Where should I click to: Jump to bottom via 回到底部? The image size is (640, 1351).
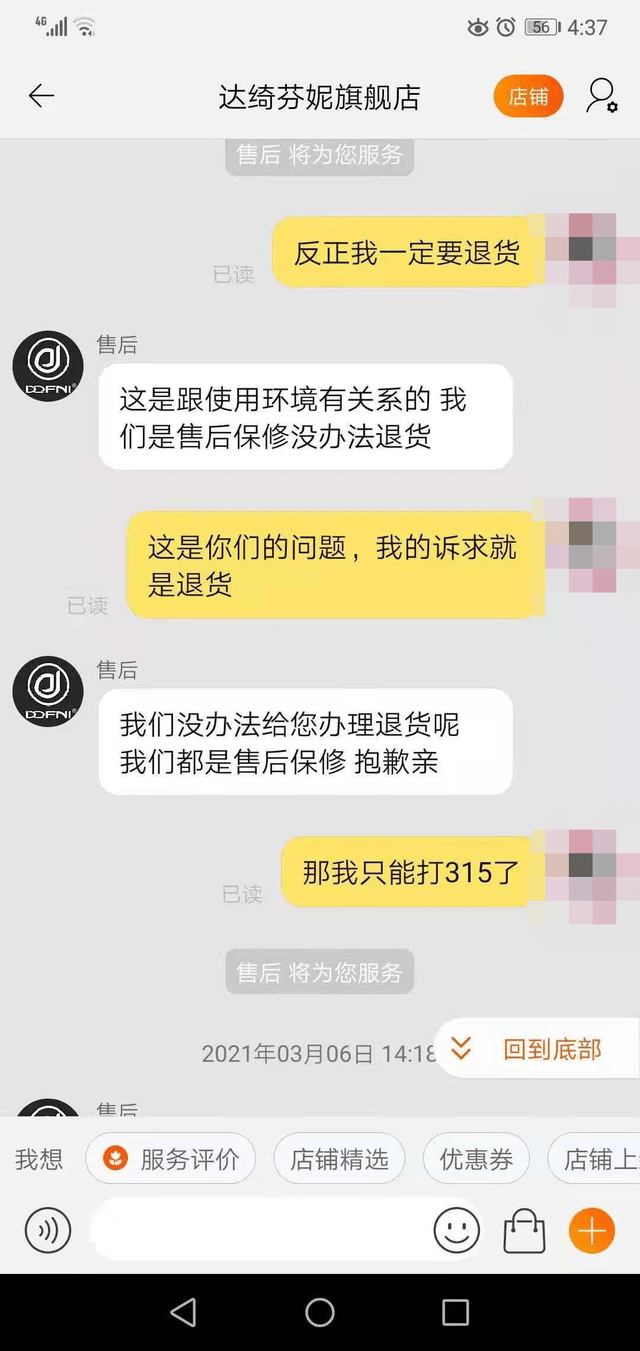click(538, 1049)
